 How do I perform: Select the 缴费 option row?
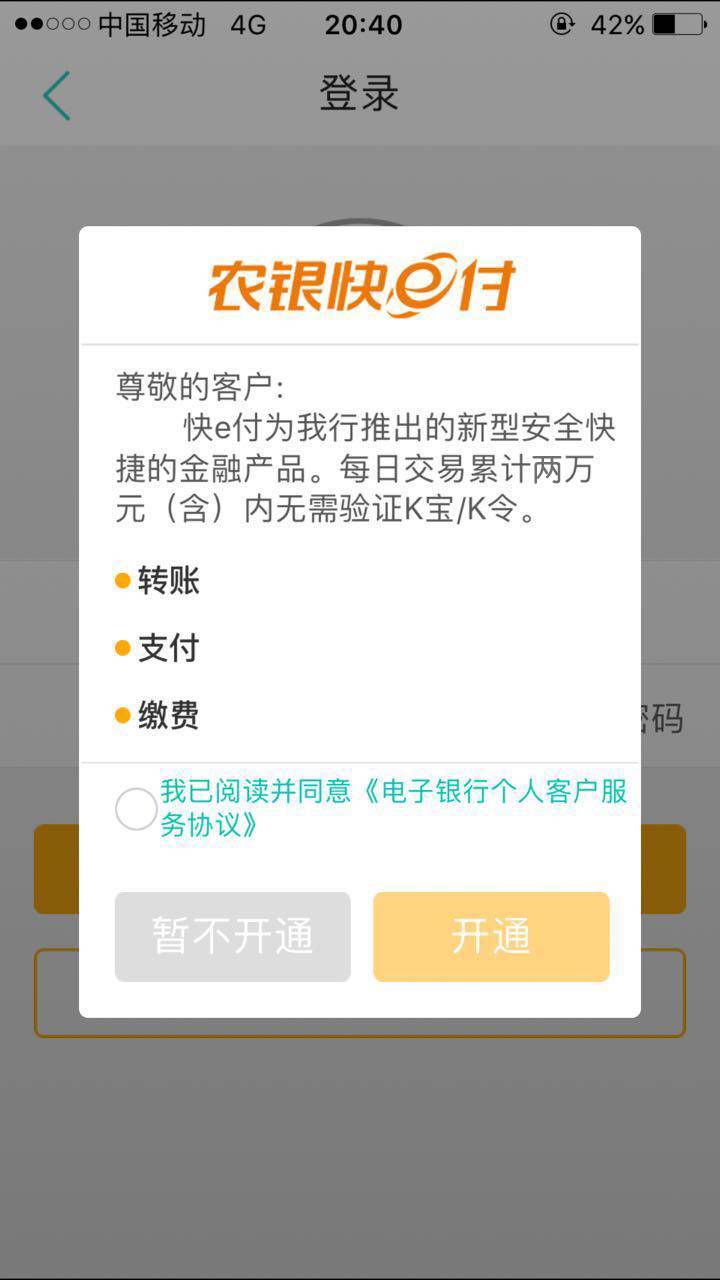(168, 716)
